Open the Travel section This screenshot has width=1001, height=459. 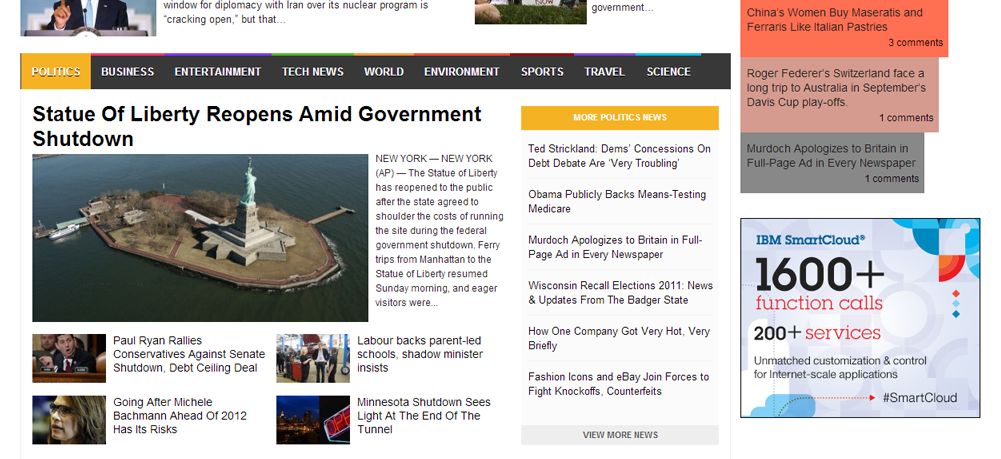click(x=604, y=72)
